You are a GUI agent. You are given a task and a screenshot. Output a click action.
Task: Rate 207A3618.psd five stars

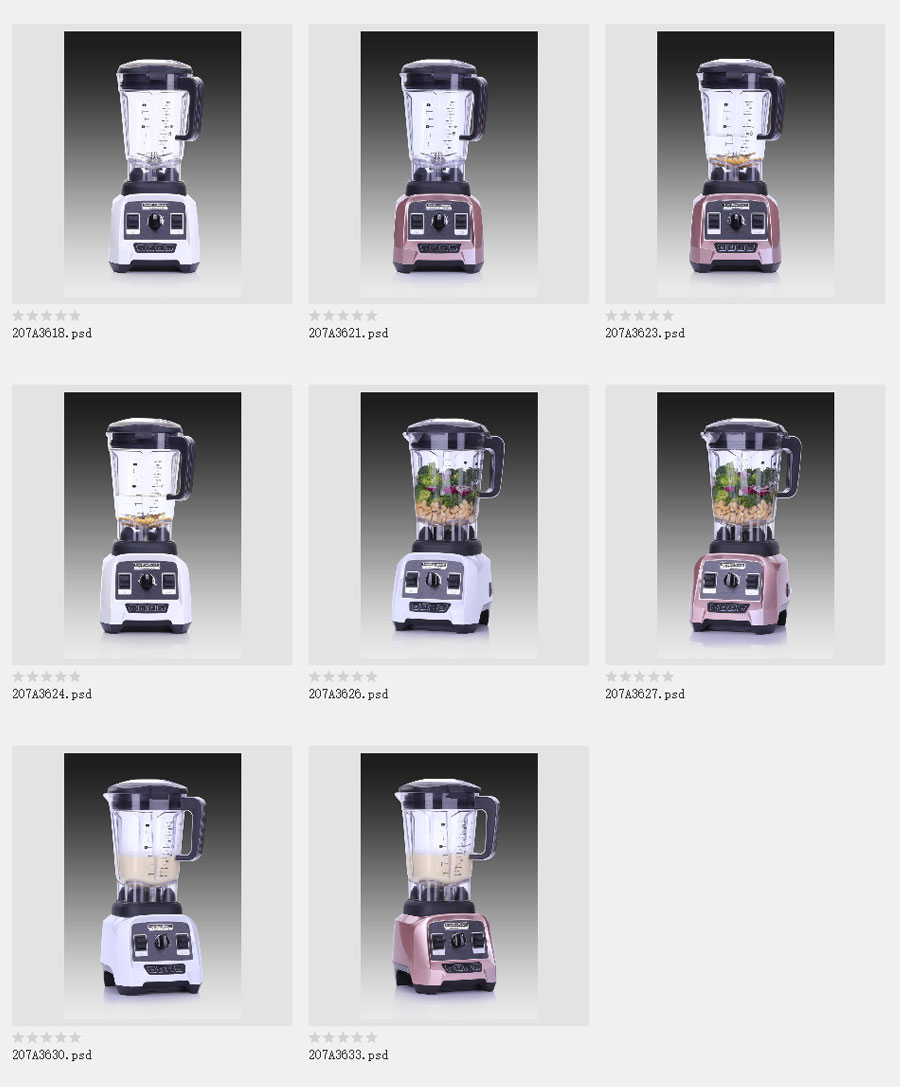pos(75,316)
